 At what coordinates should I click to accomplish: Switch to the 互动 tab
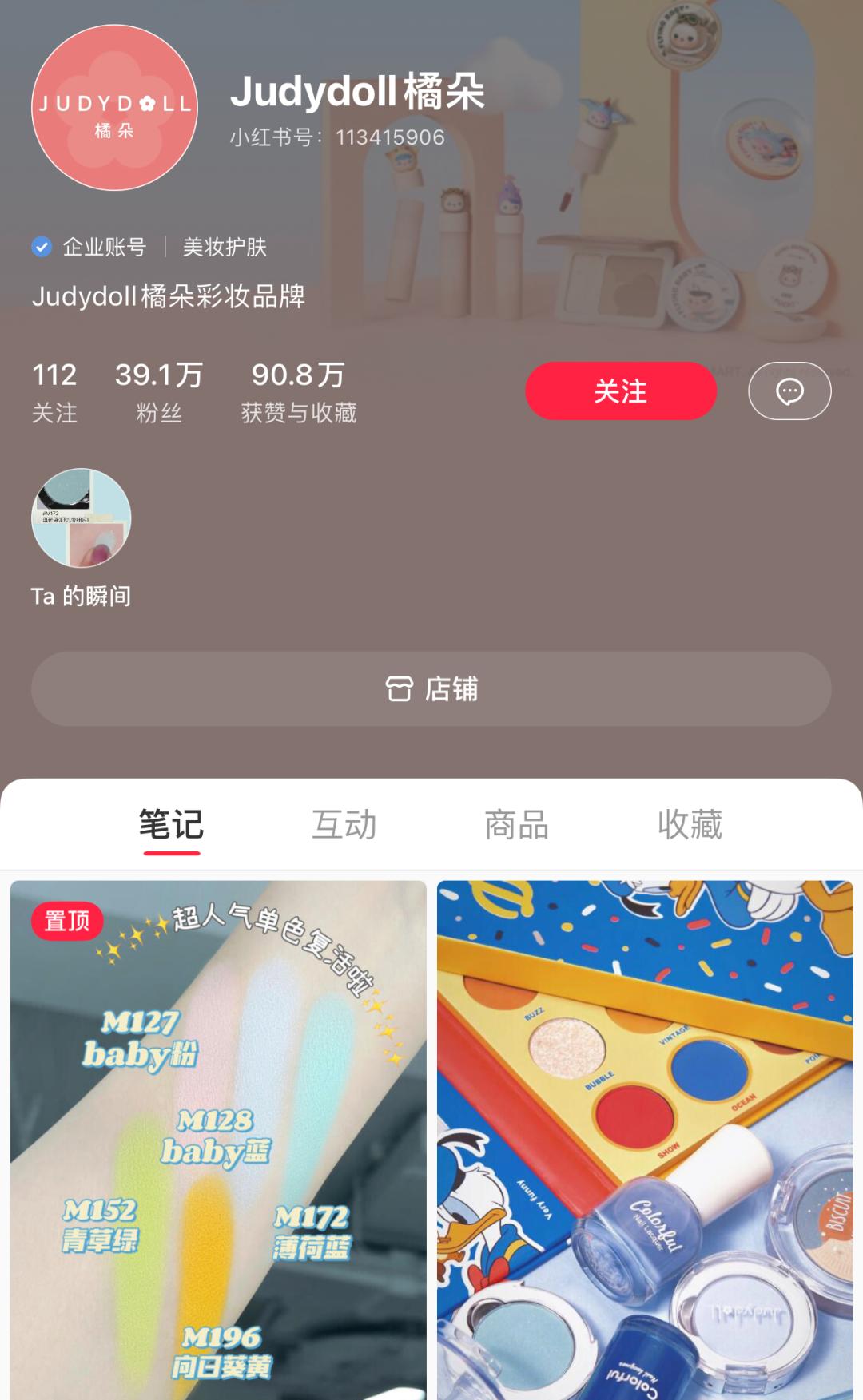tap(344, 824)
